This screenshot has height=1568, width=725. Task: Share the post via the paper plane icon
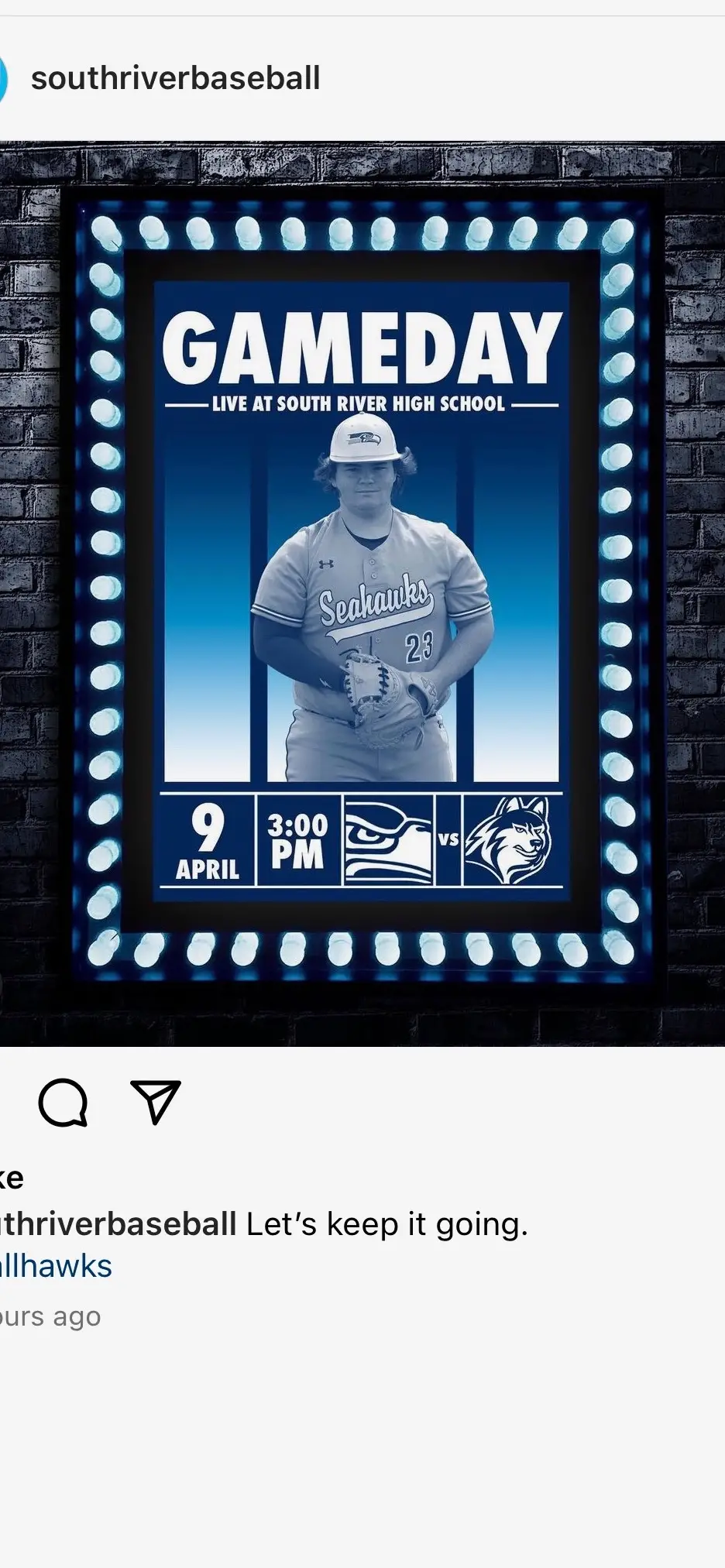156,1101
